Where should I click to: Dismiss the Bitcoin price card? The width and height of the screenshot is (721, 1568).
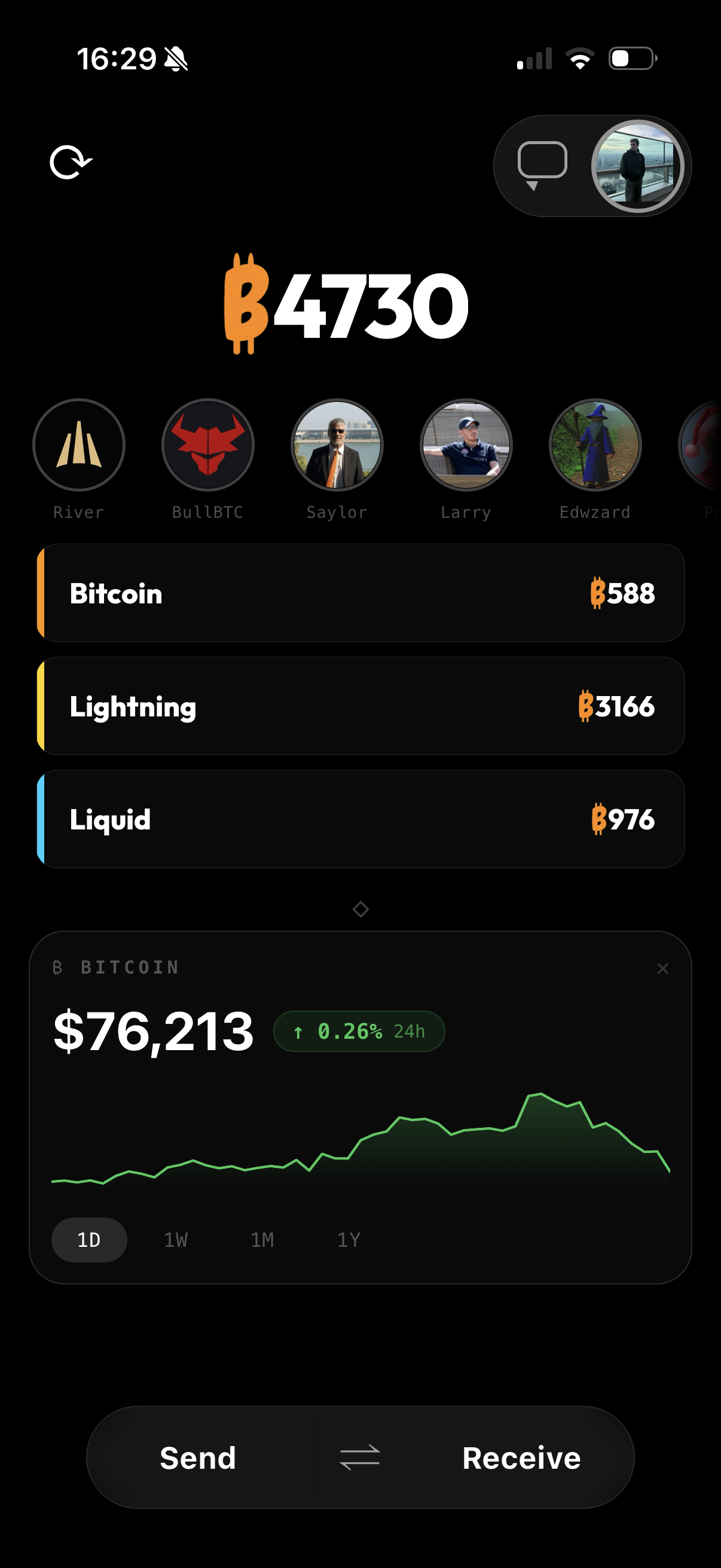pyautogui.click(x=662, y=968)
